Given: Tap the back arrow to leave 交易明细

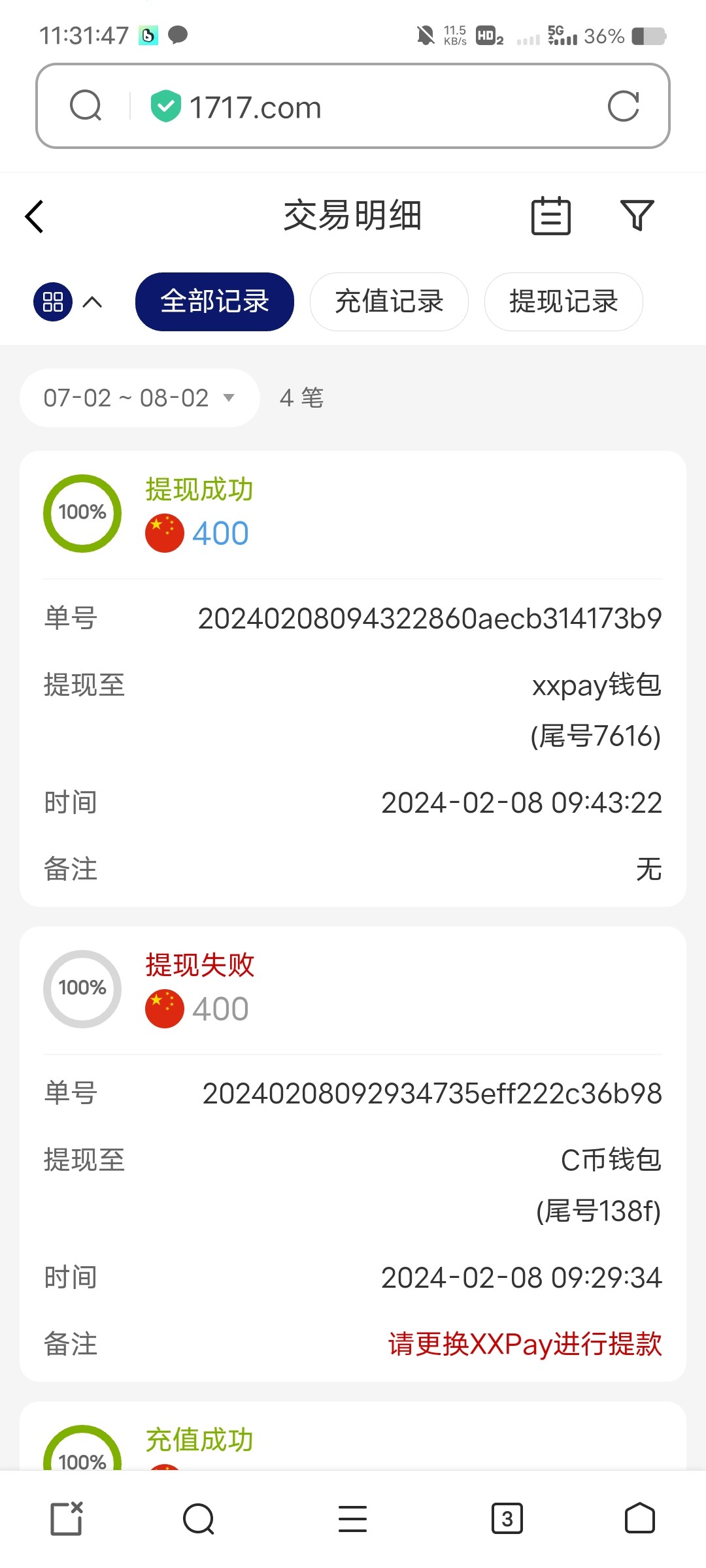Looking at the screenshot, I should pos(34,216).
